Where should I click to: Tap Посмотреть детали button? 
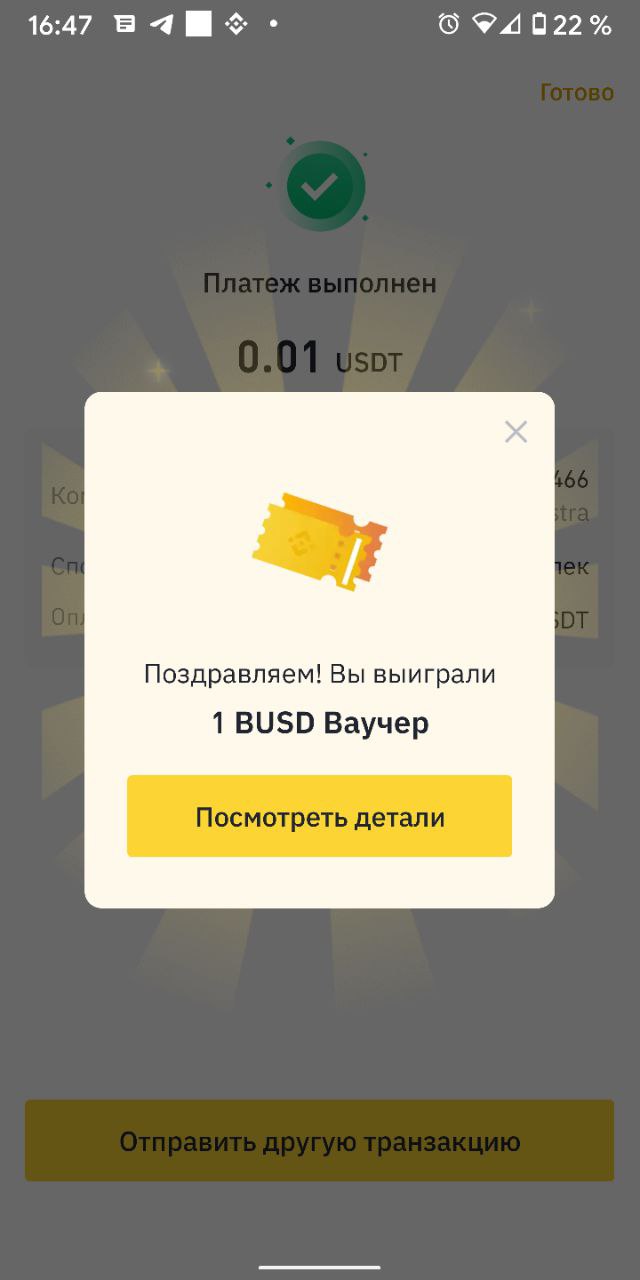(x=319, y=816)
